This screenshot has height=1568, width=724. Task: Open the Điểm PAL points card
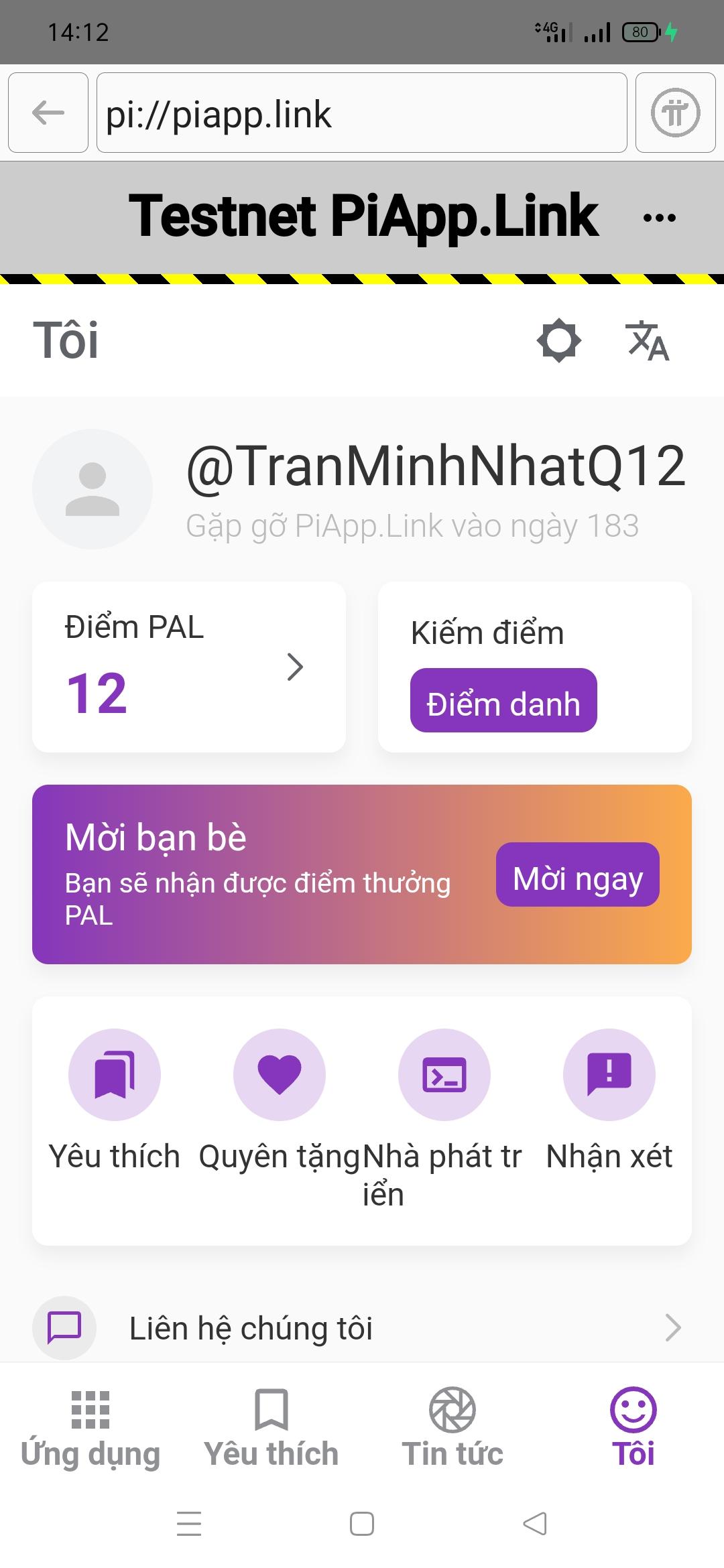point(189,667)
